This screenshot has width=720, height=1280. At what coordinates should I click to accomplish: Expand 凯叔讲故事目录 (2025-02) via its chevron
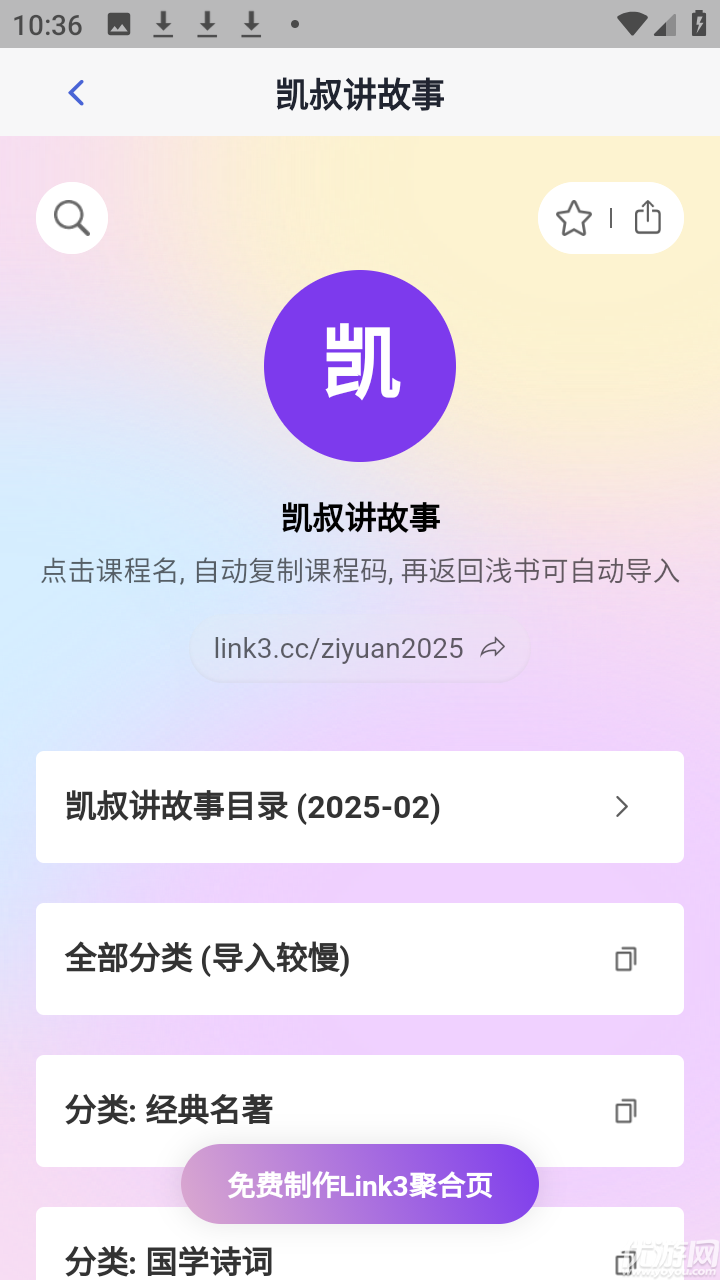621,806
